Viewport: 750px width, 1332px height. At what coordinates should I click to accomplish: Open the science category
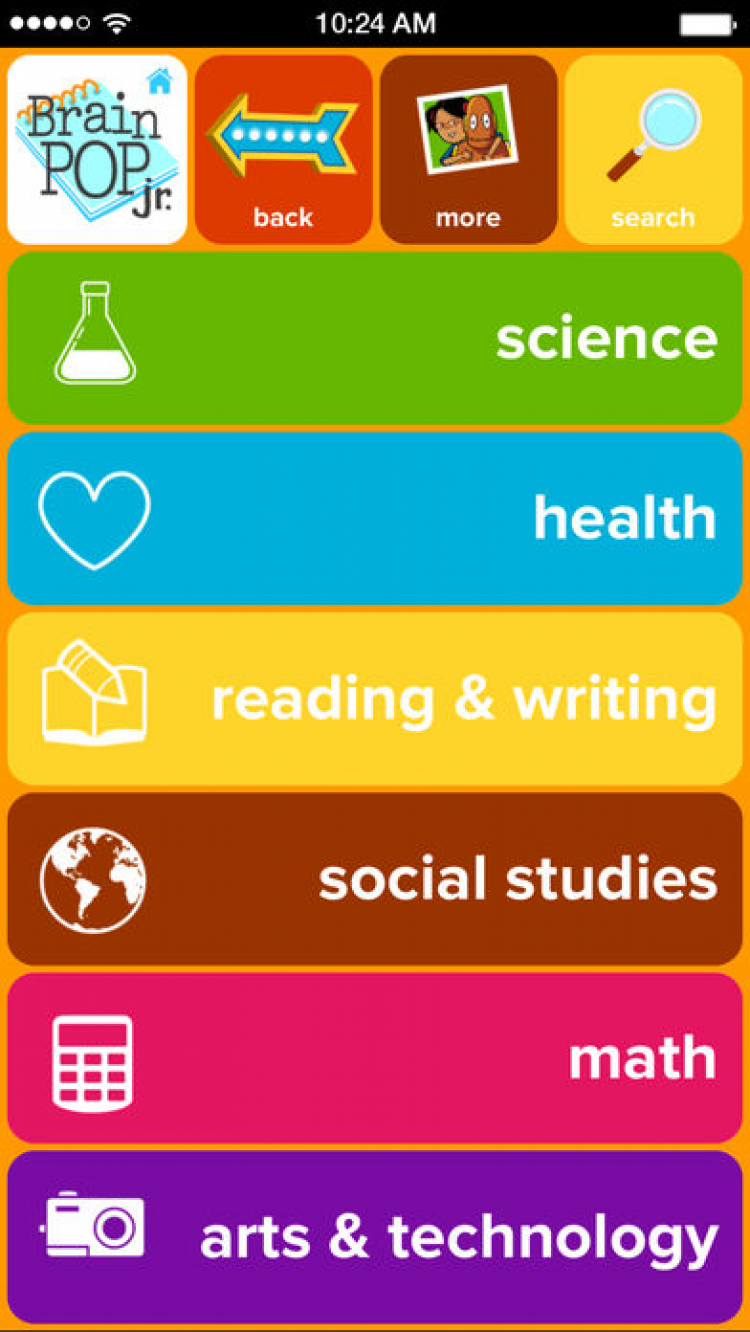click(375, 338)
